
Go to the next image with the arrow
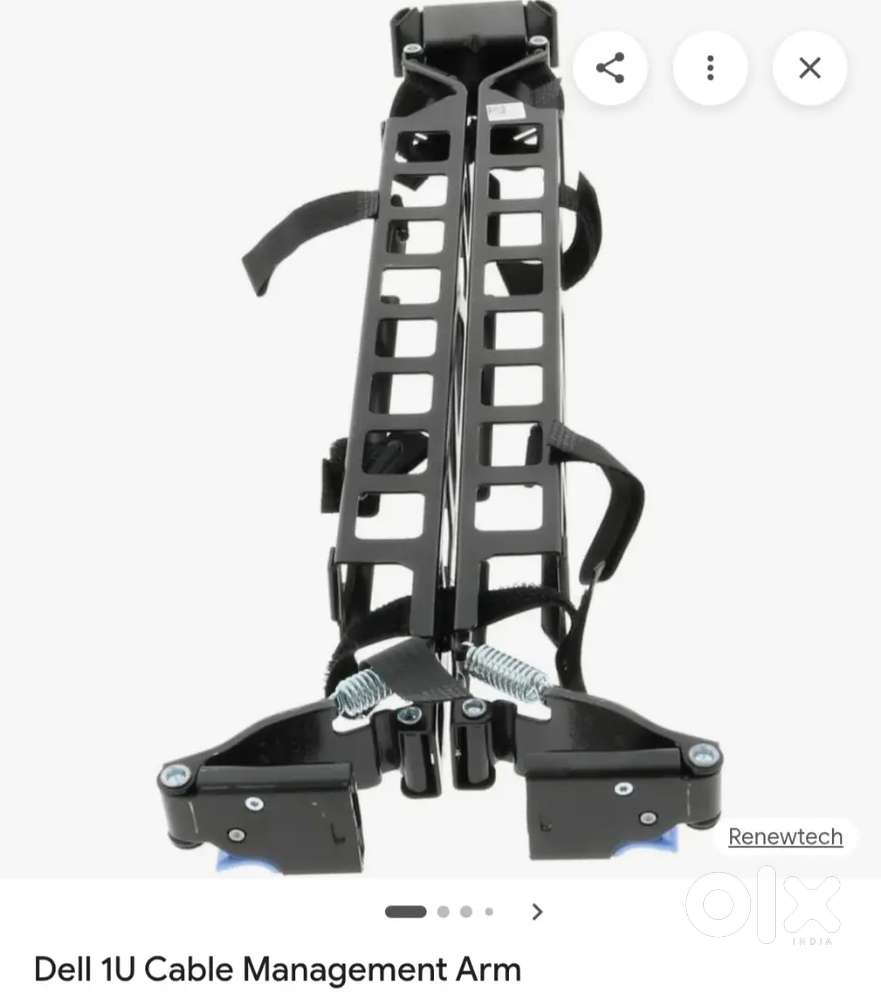[x=538, y=911]
